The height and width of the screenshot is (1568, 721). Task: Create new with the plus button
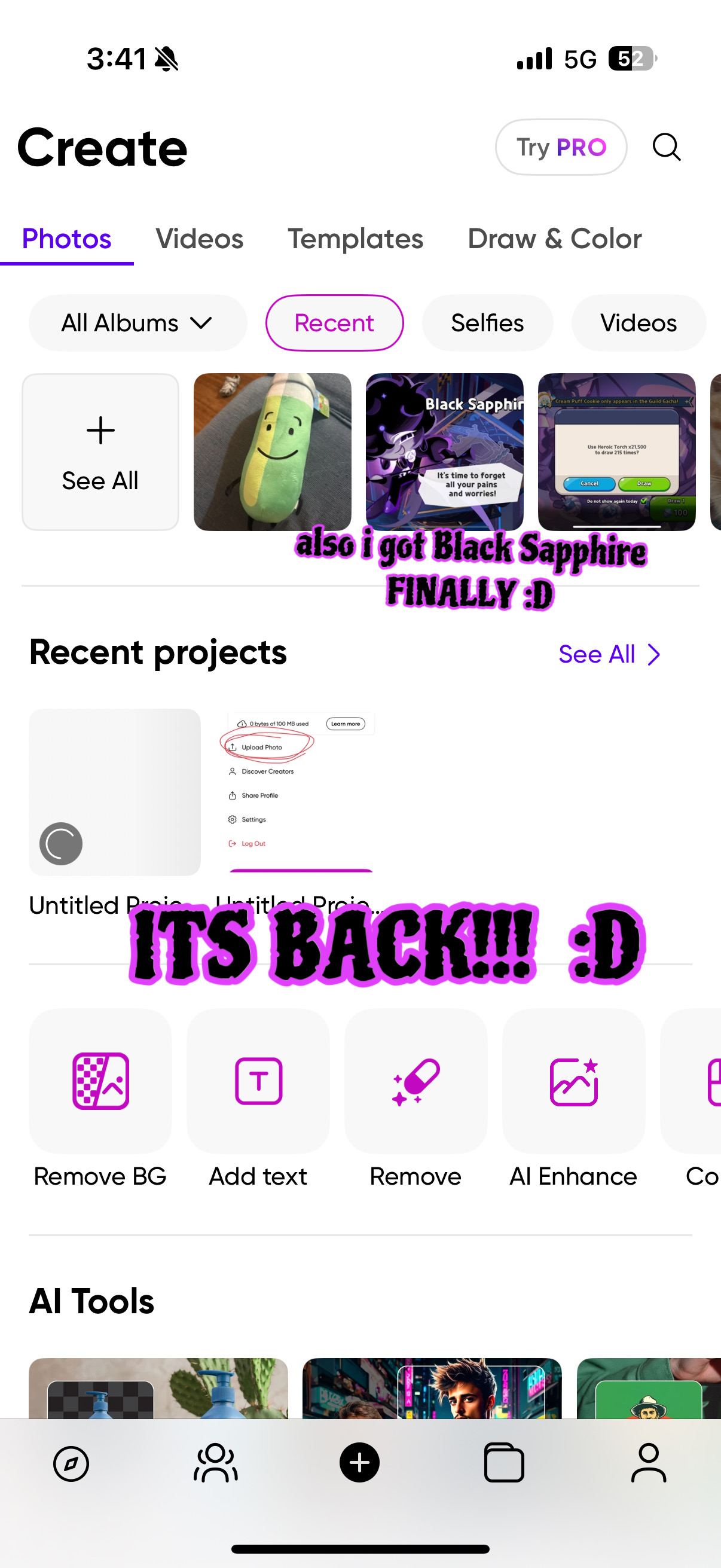359,1462
